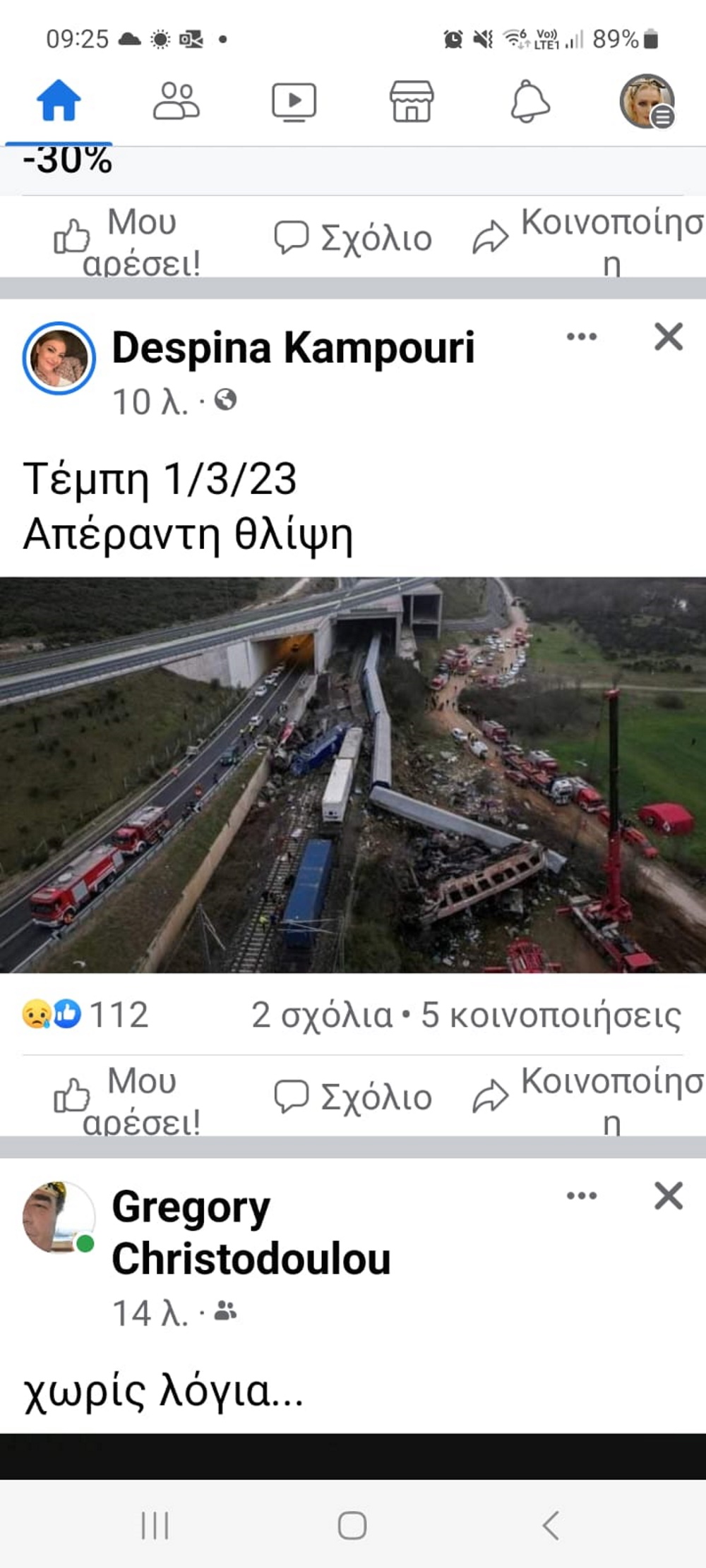Open Despina Kampouri's profile picture
706x1568 pixels.
(x=59, y=358)
